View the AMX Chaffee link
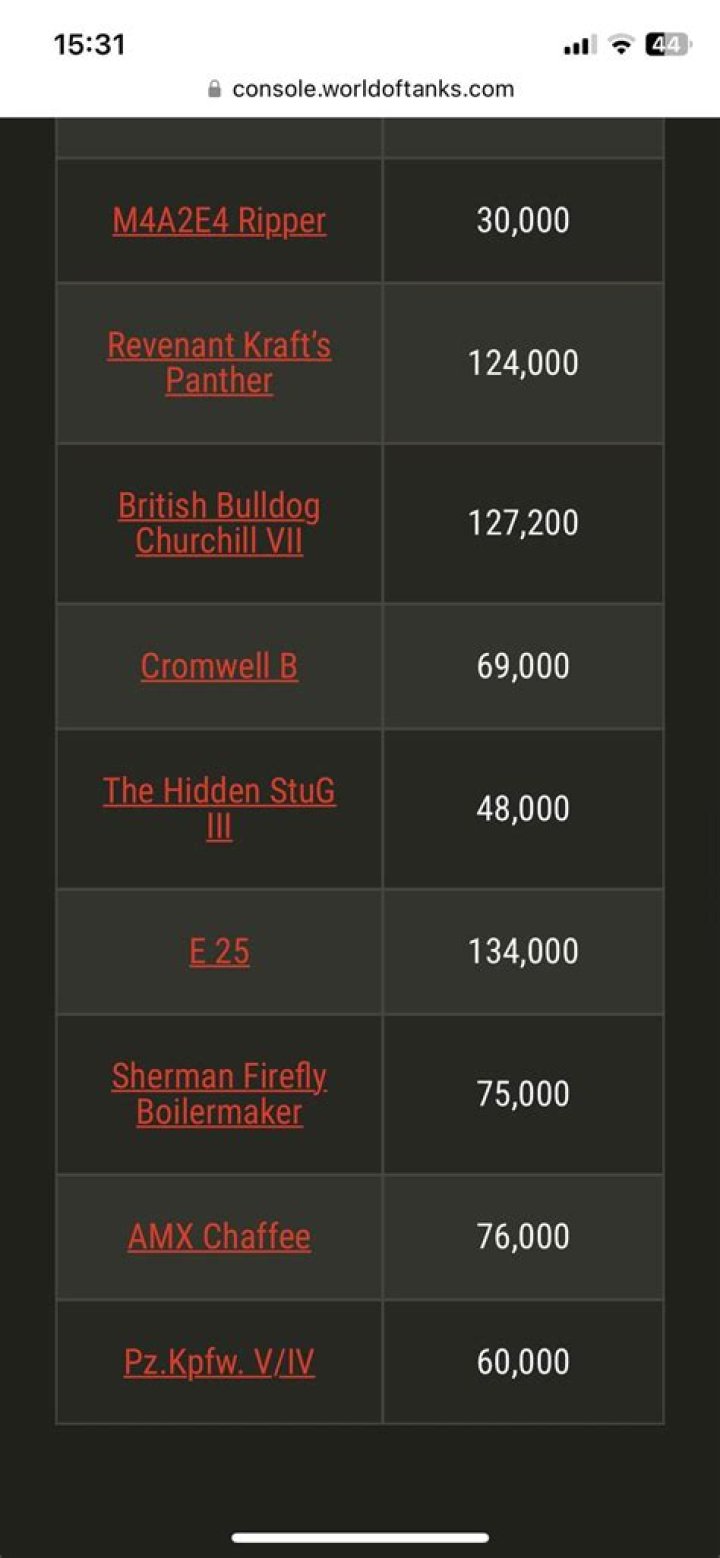The width and height of the screenshot is (720, 1558). (219, 1237)
